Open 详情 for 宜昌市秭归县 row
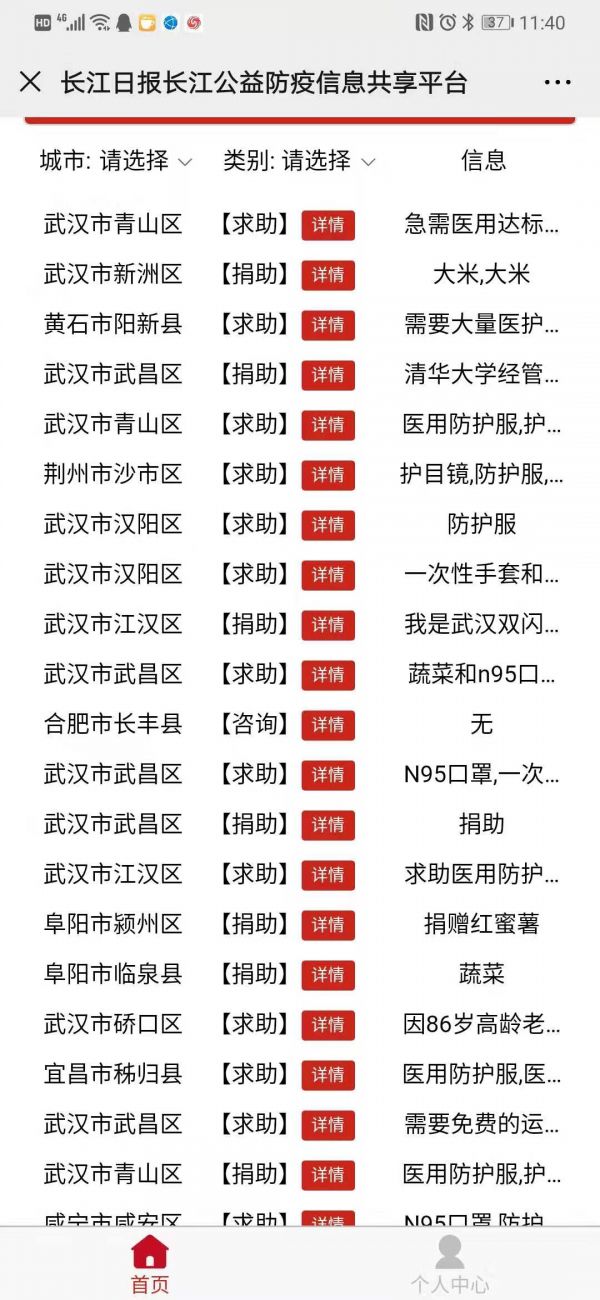 tap(328, 1075)
